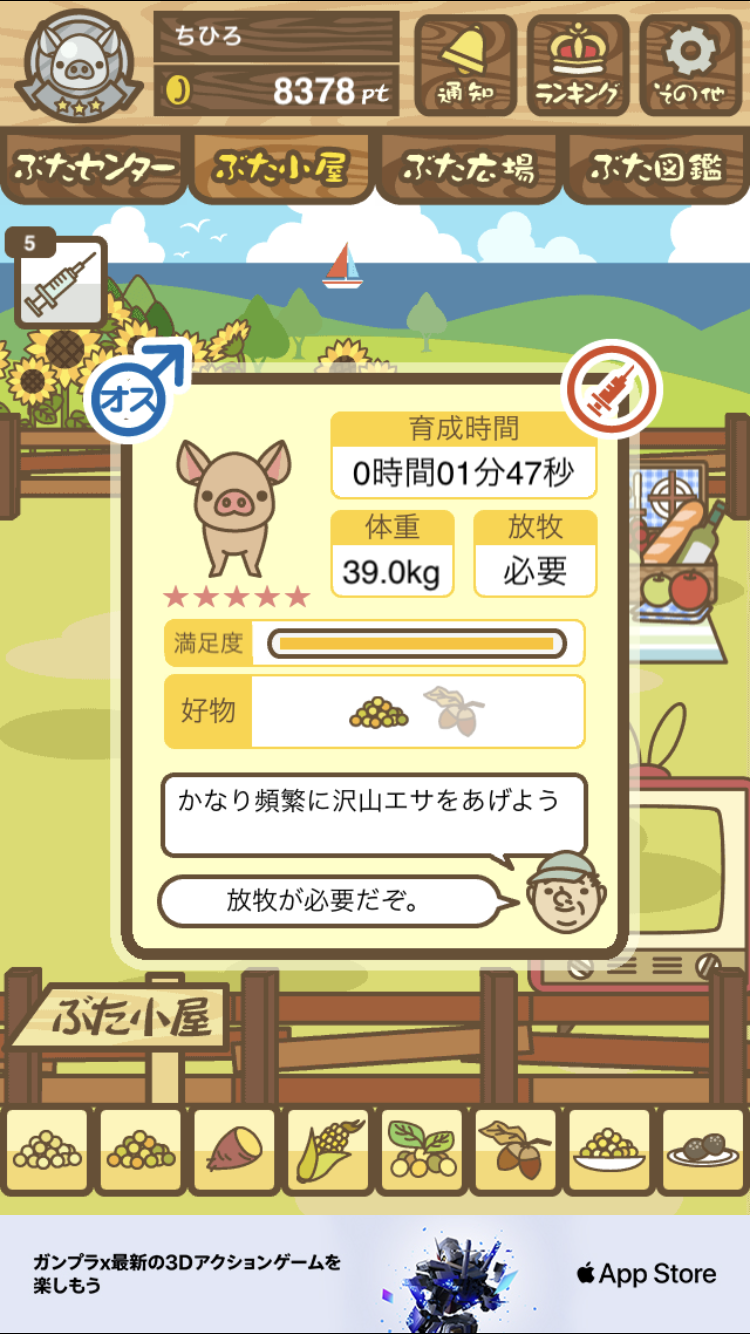Open その他 settings gear
This screenshot has width=750, height=1334.
[690, 66]
